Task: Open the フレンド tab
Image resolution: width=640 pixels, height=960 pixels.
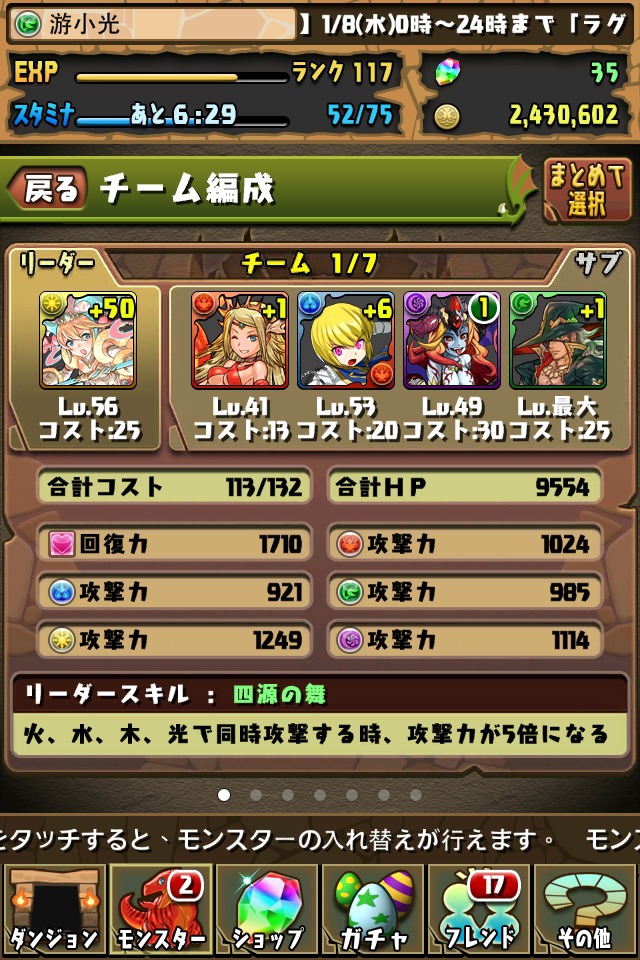Action: tap(480, 908)
